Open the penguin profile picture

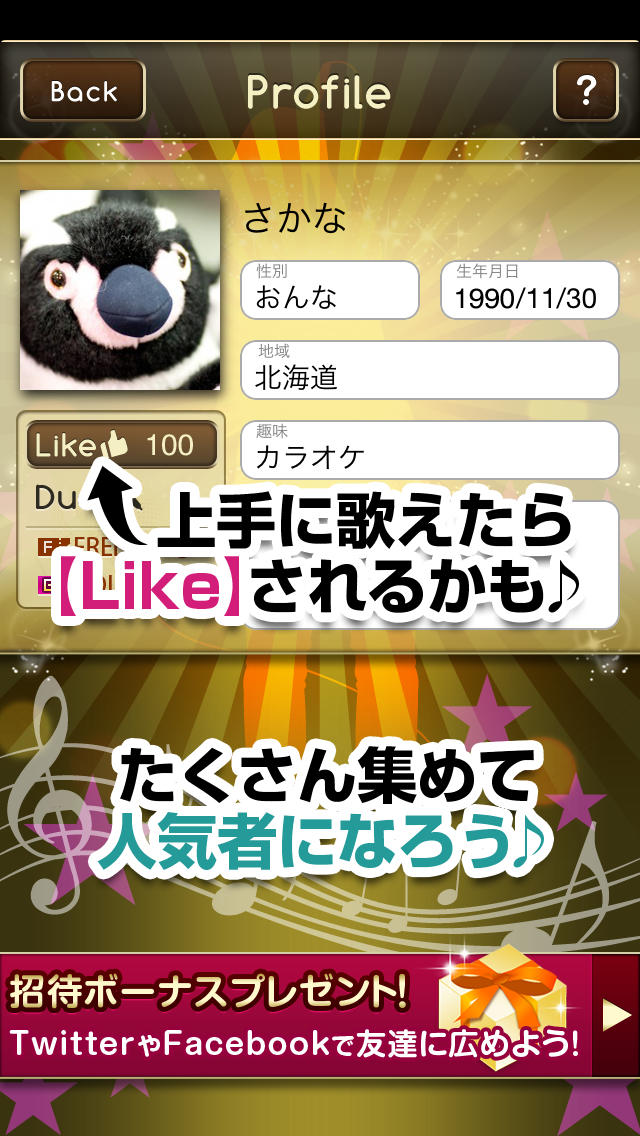[120, 290]
